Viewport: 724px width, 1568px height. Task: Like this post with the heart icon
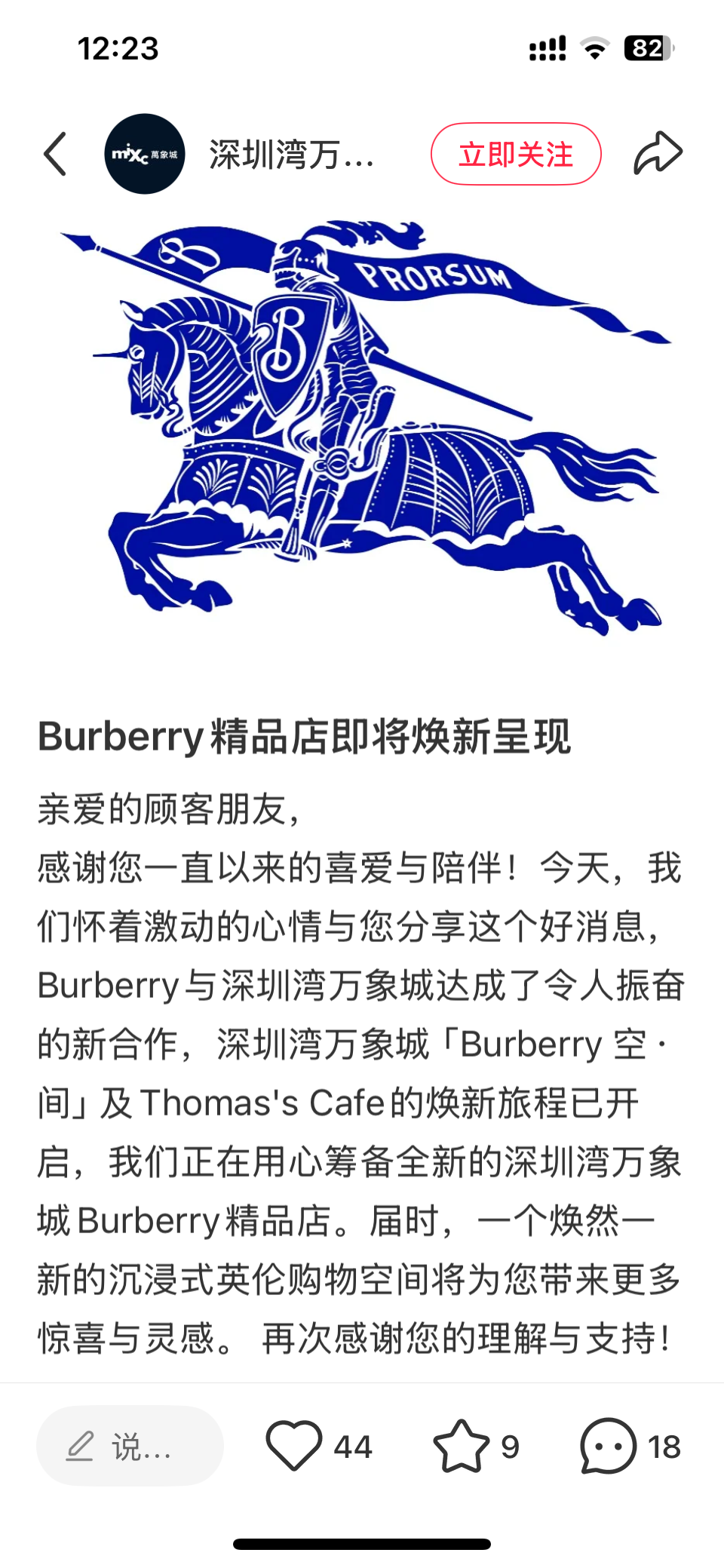click(294, 1445)
